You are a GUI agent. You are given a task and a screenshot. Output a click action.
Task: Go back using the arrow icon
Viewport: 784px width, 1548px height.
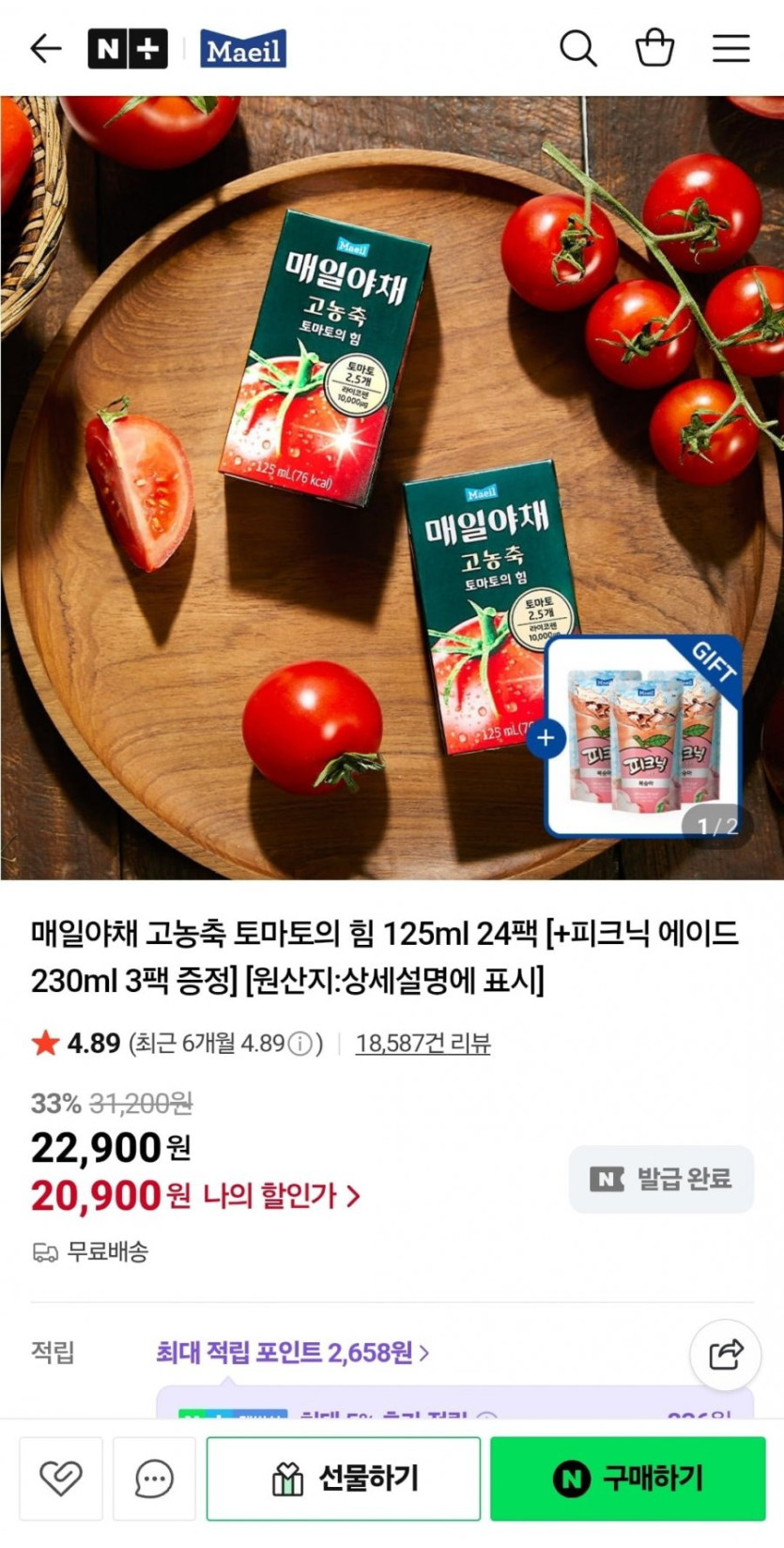(45, 48)
